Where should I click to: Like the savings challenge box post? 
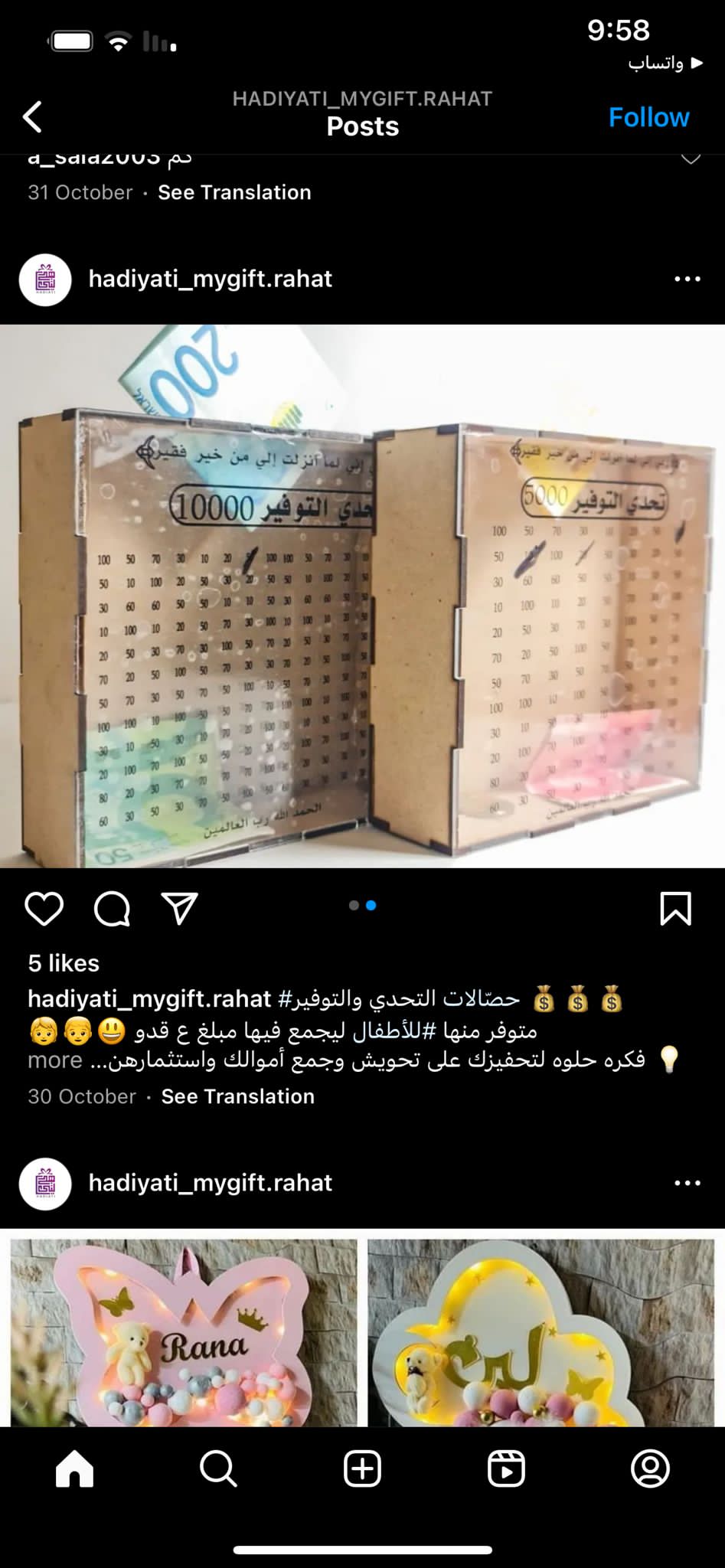click(x=44, y=909)
